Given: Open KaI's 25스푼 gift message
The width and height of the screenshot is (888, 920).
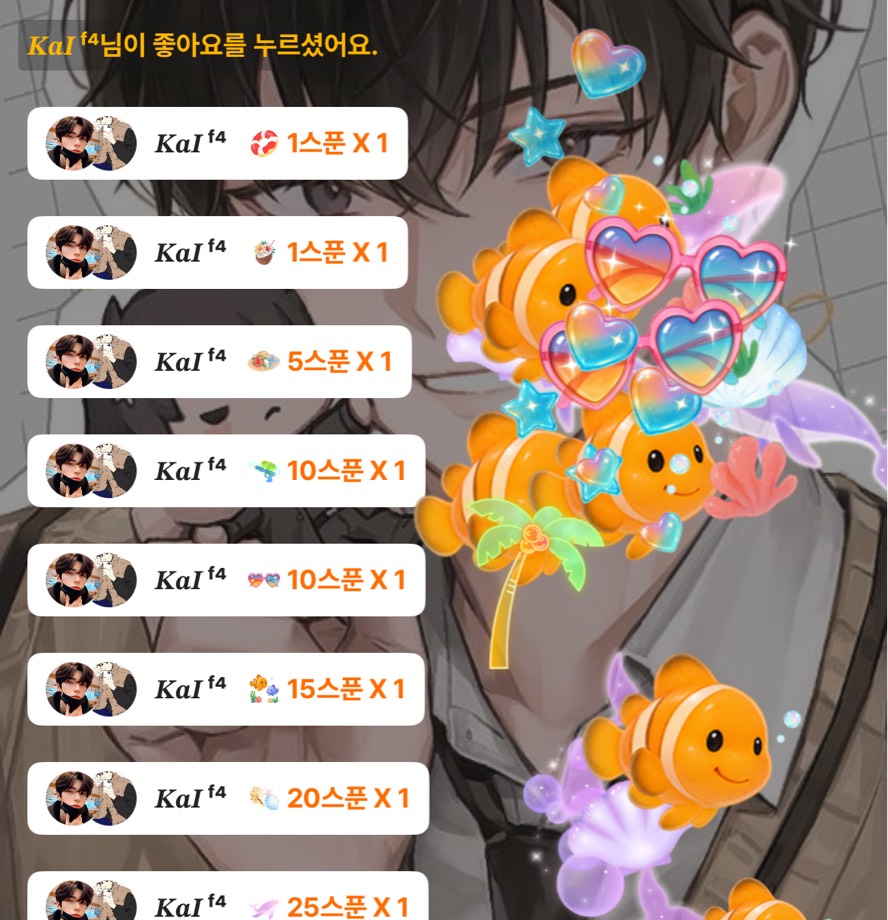Looking at the screenshot, I should tap(228, 900).
